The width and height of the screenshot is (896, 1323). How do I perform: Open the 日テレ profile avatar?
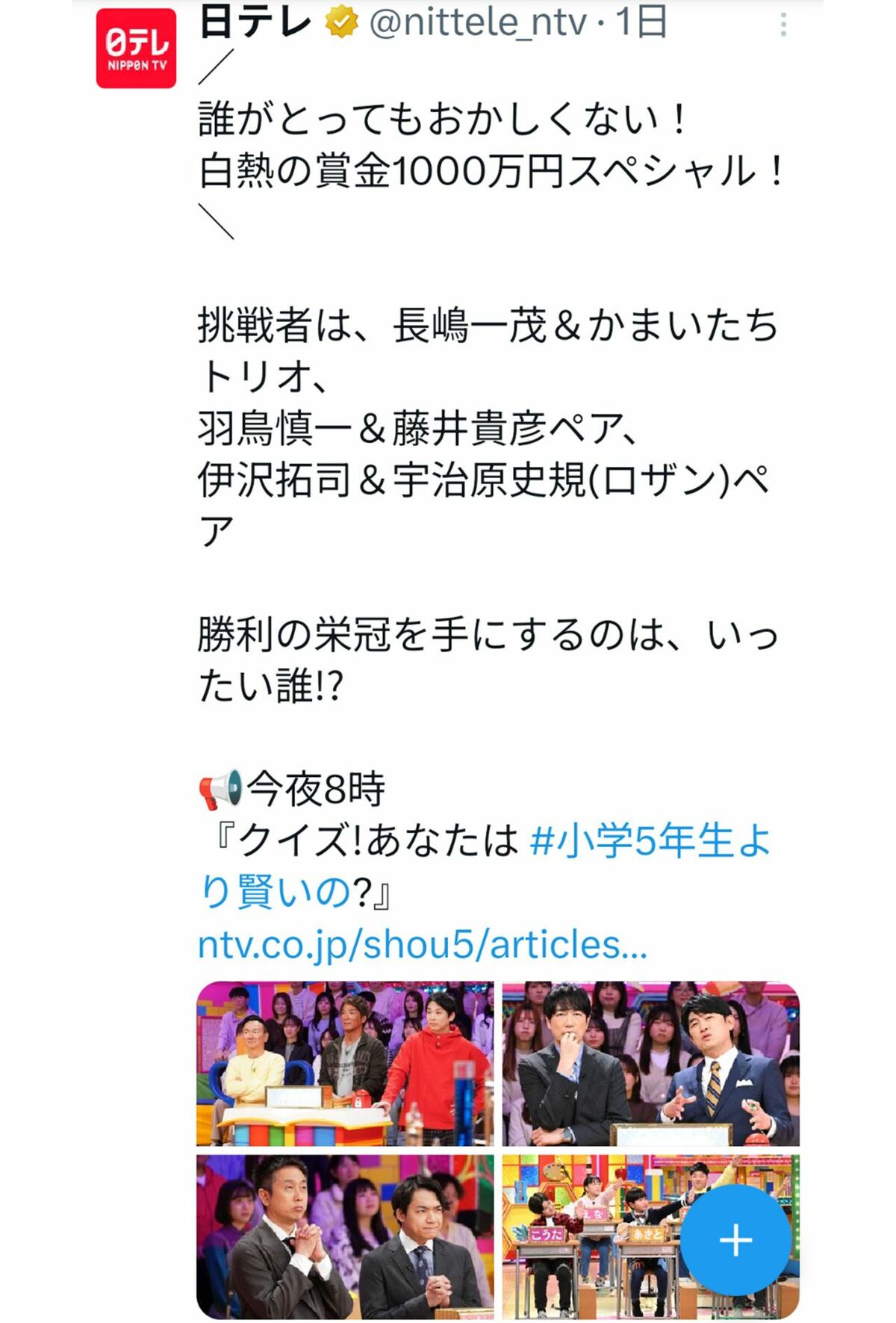tap(136, 49)
